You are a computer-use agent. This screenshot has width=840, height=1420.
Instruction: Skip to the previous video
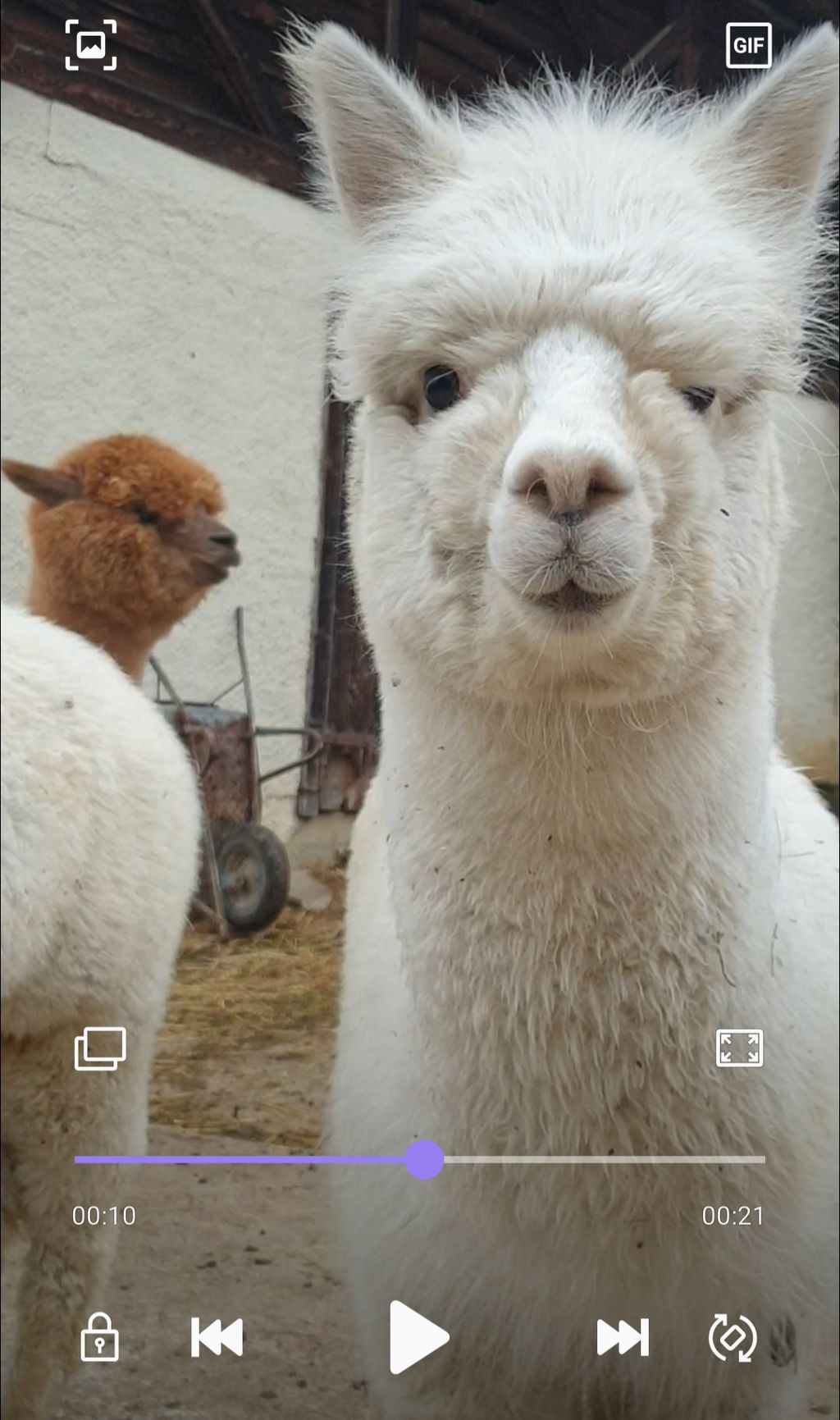click(217, 1337)
